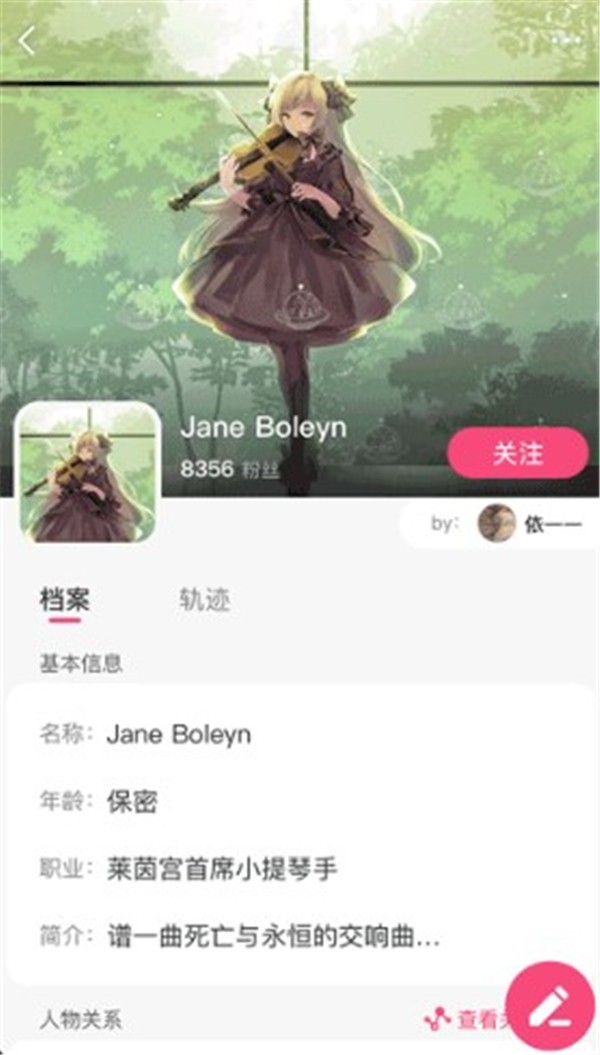Viewport: 600px width, 1055px height.
Task: Go back using the top arrow
Action: click(x=27, y=41)
